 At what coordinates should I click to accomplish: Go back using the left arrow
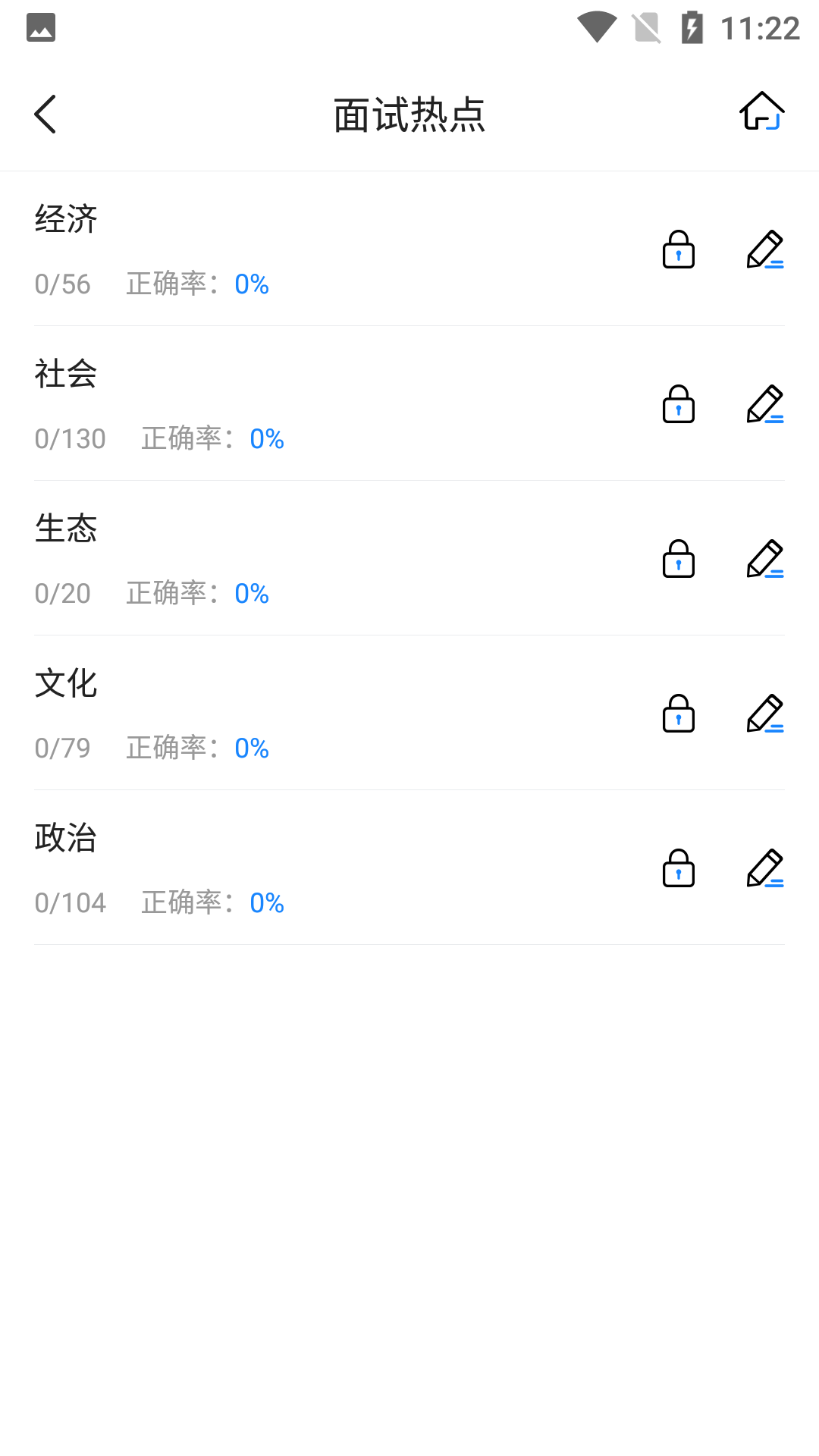pos(45,114)
